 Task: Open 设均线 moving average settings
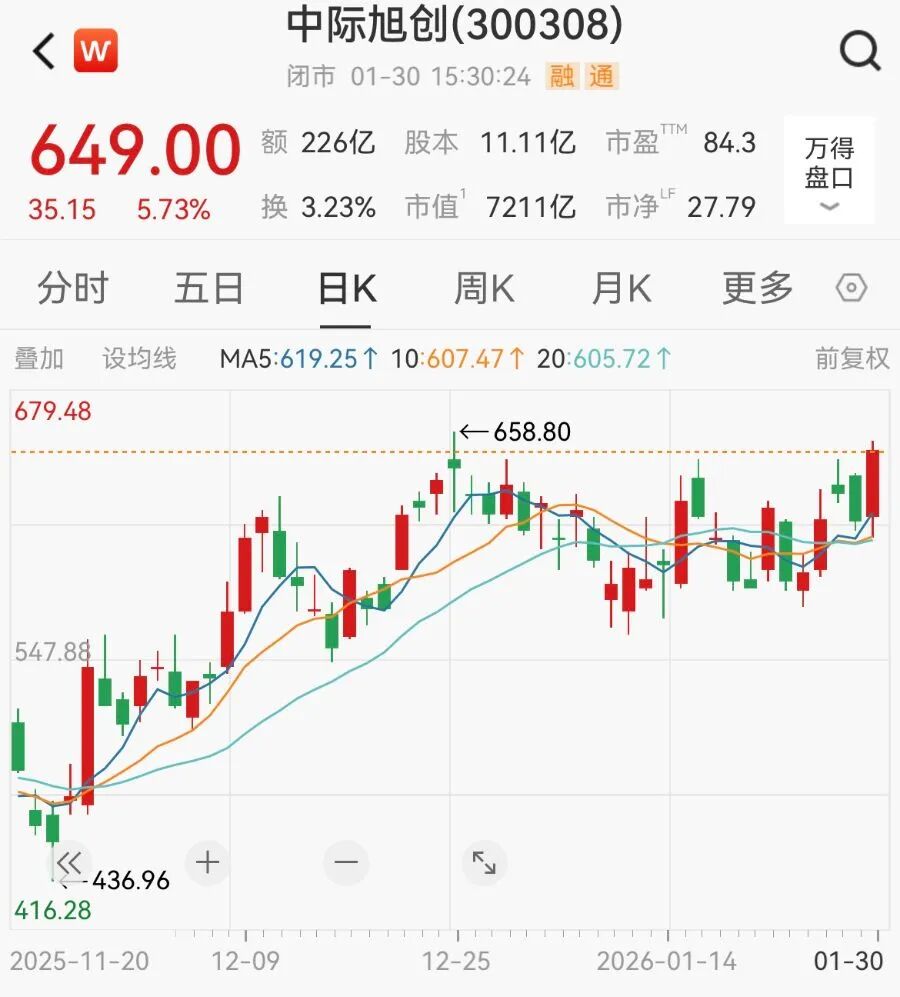[x=139, y=358]
